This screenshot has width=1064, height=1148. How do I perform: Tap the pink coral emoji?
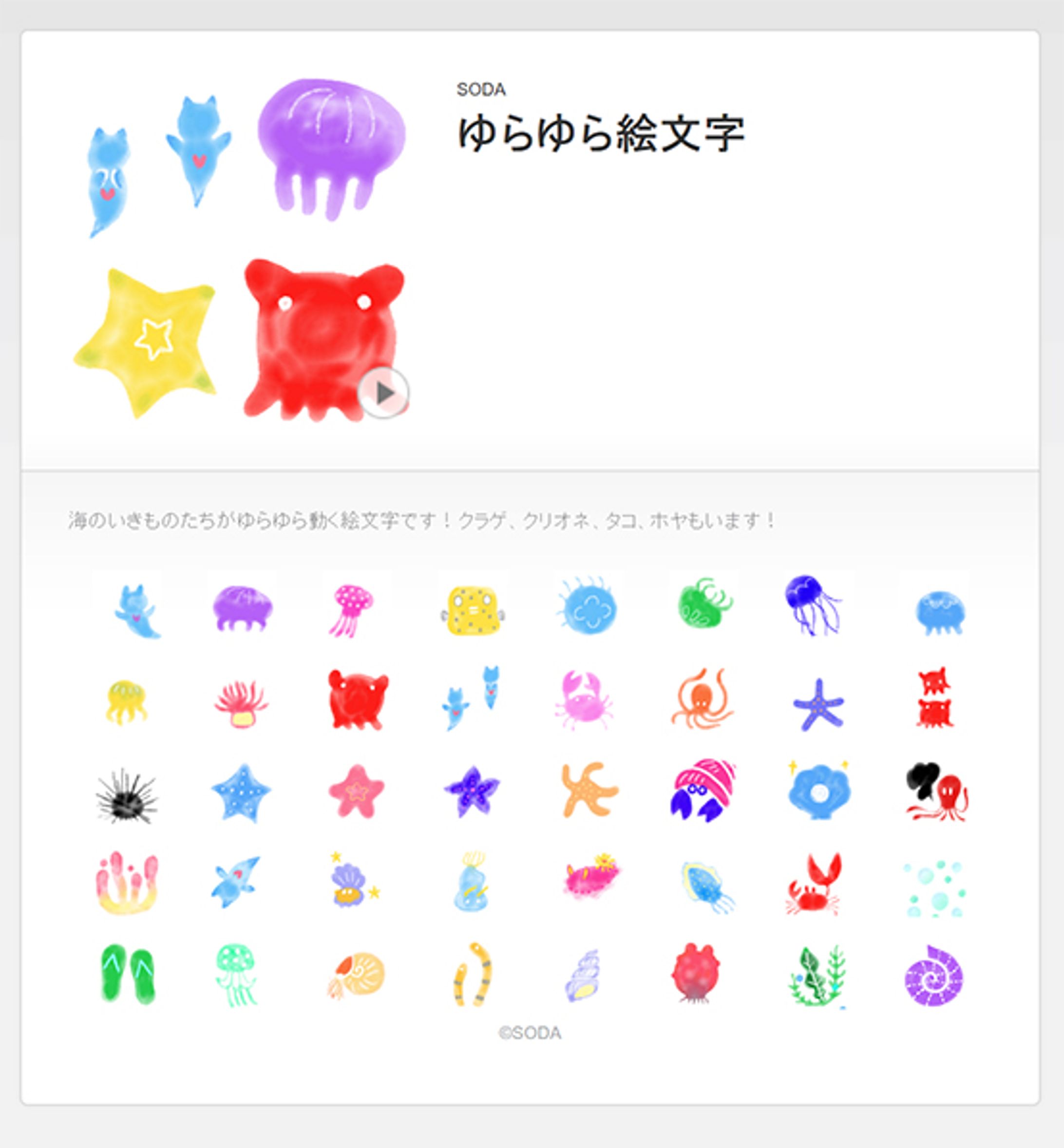[127, 883]
